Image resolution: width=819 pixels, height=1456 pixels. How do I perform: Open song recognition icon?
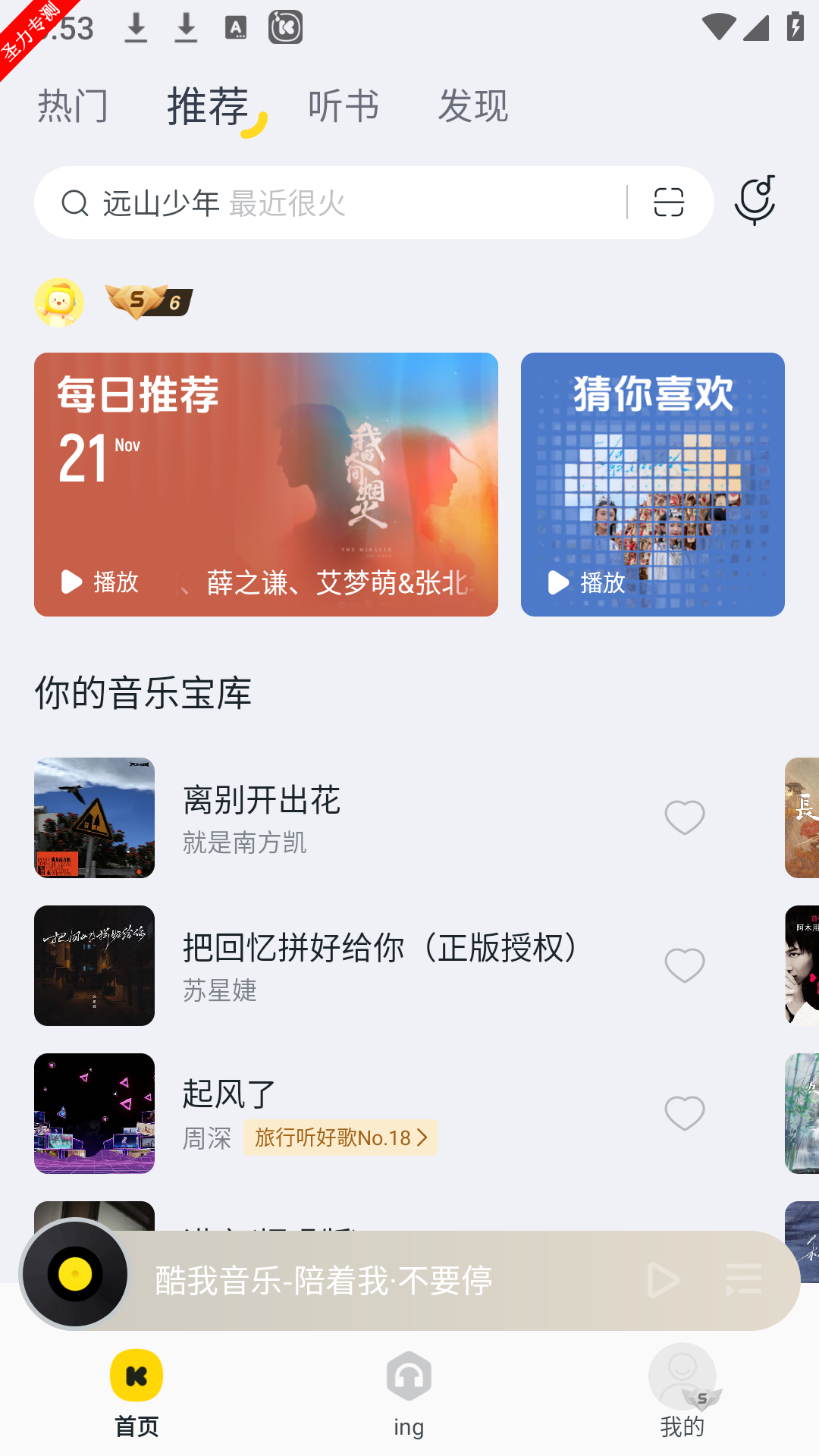point(755,201)
